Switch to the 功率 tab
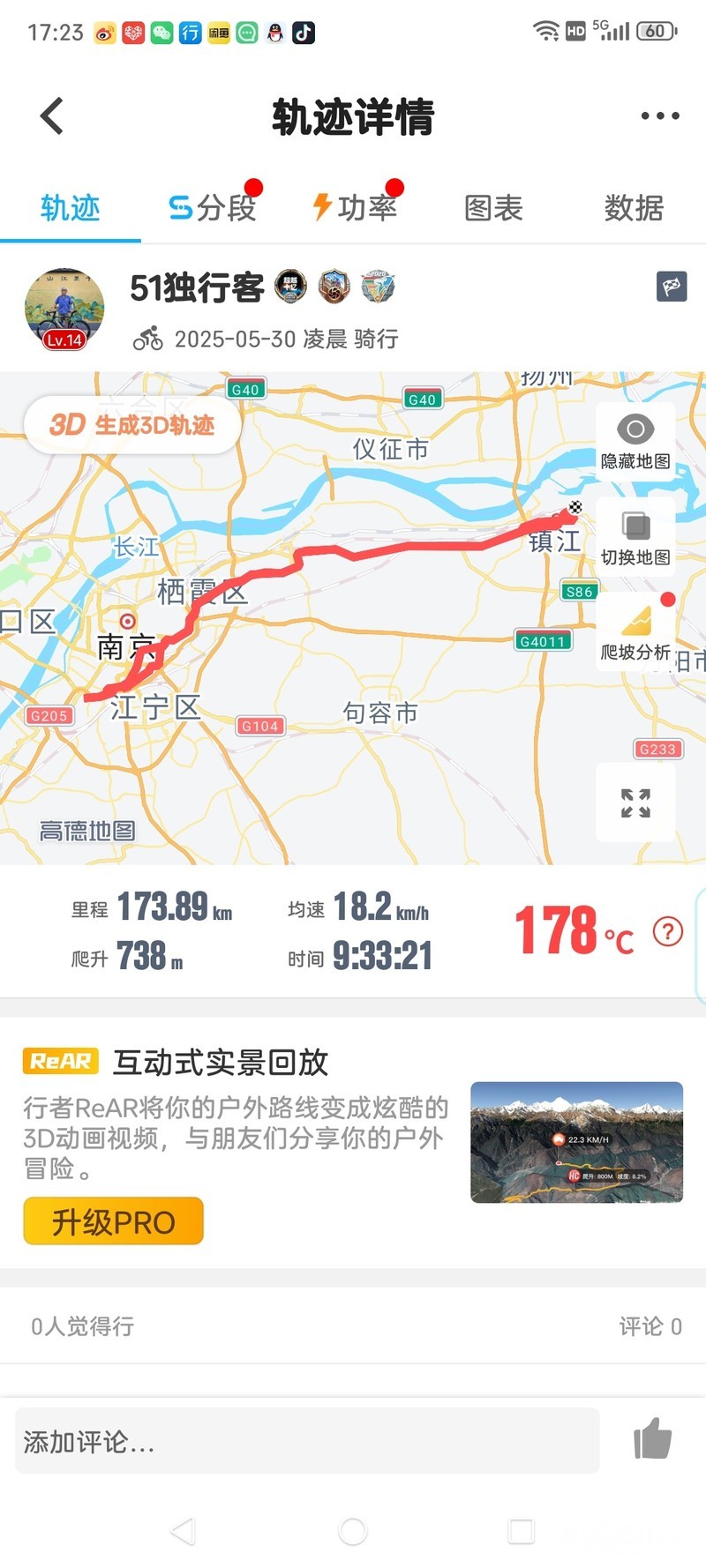Image resolution: width=706 pixels, height=1568 pixels. click(355, 208)
